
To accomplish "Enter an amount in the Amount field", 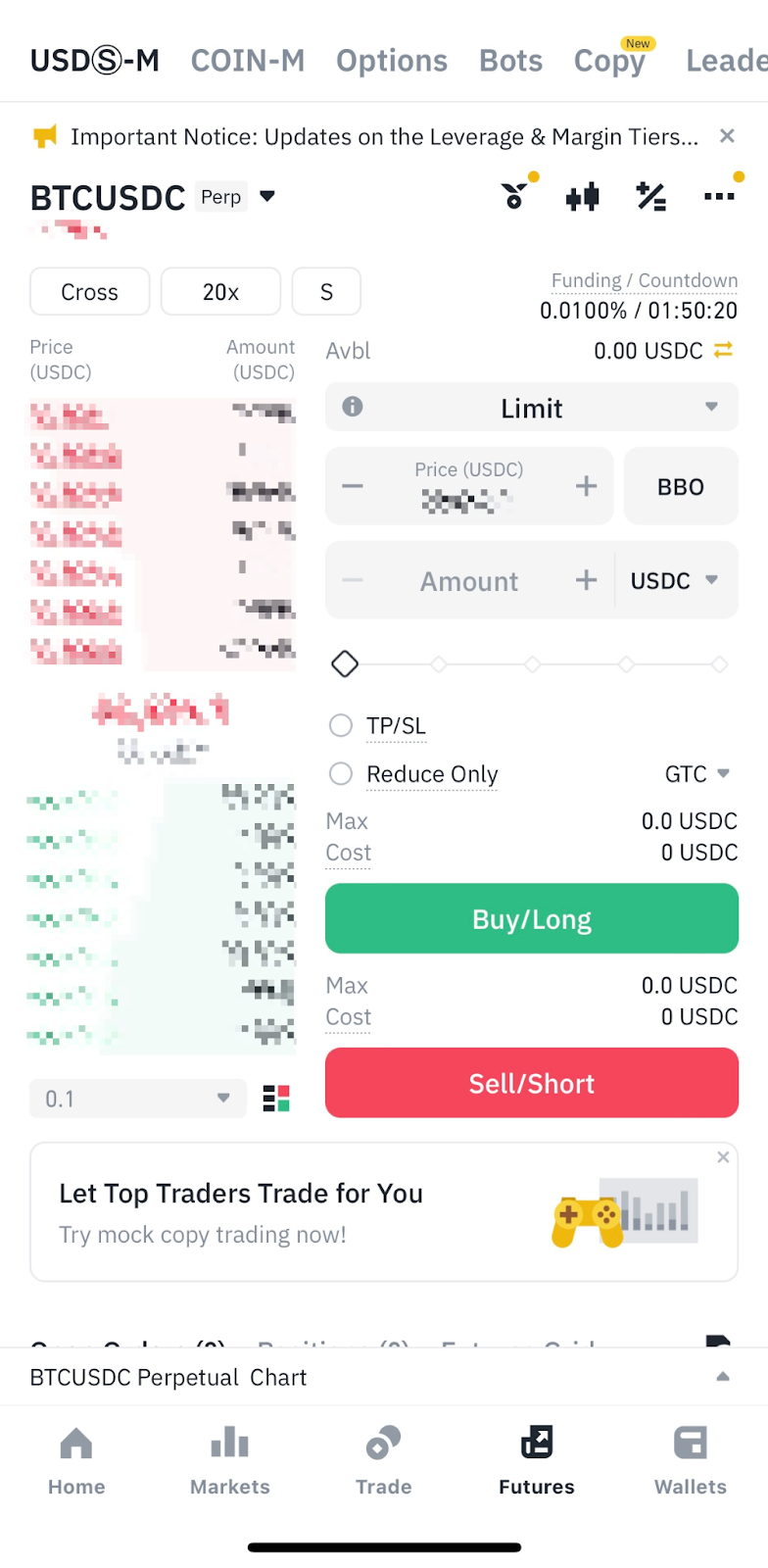I will point(469,581).
